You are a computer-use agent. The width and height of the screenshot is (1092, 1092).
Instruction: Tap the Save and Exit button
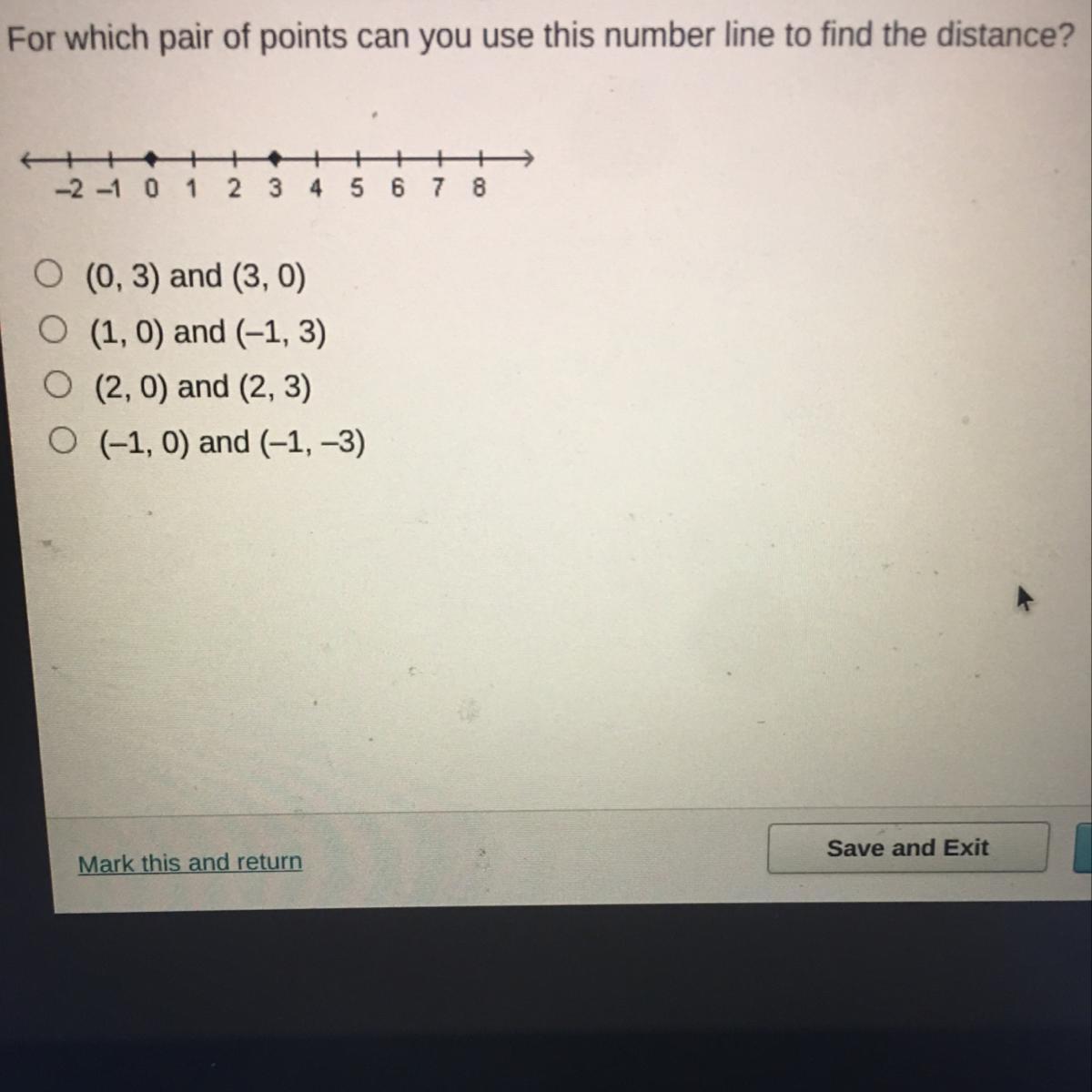(907, 848)
